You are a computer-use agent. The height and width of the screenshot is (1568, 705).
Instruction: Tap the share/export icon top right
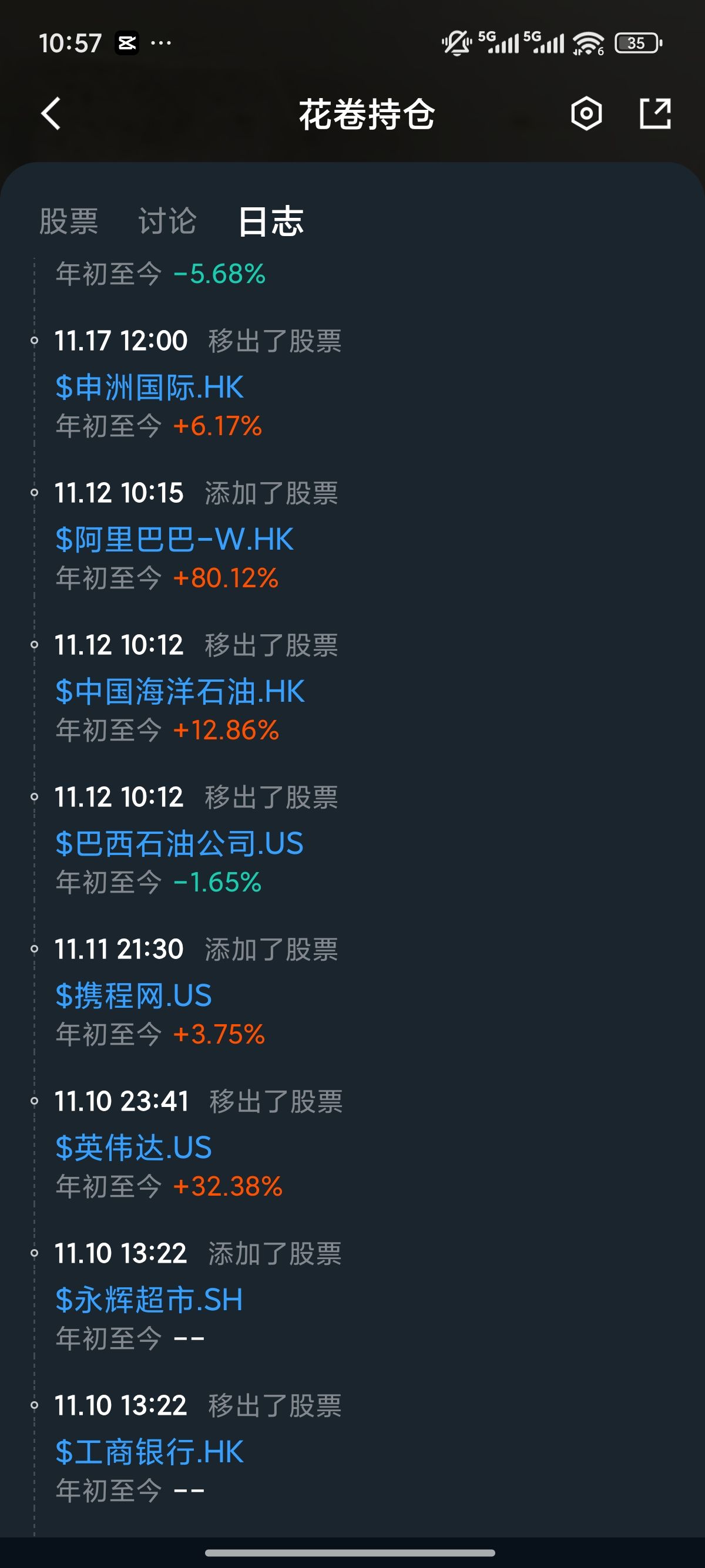click(x=656, y=114)
